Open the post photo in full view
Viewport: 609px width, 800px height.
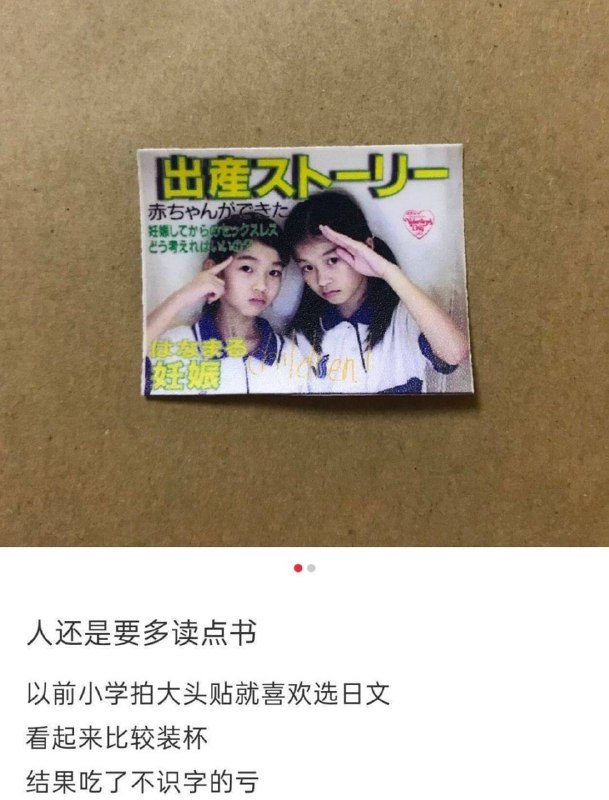[304, 272]
